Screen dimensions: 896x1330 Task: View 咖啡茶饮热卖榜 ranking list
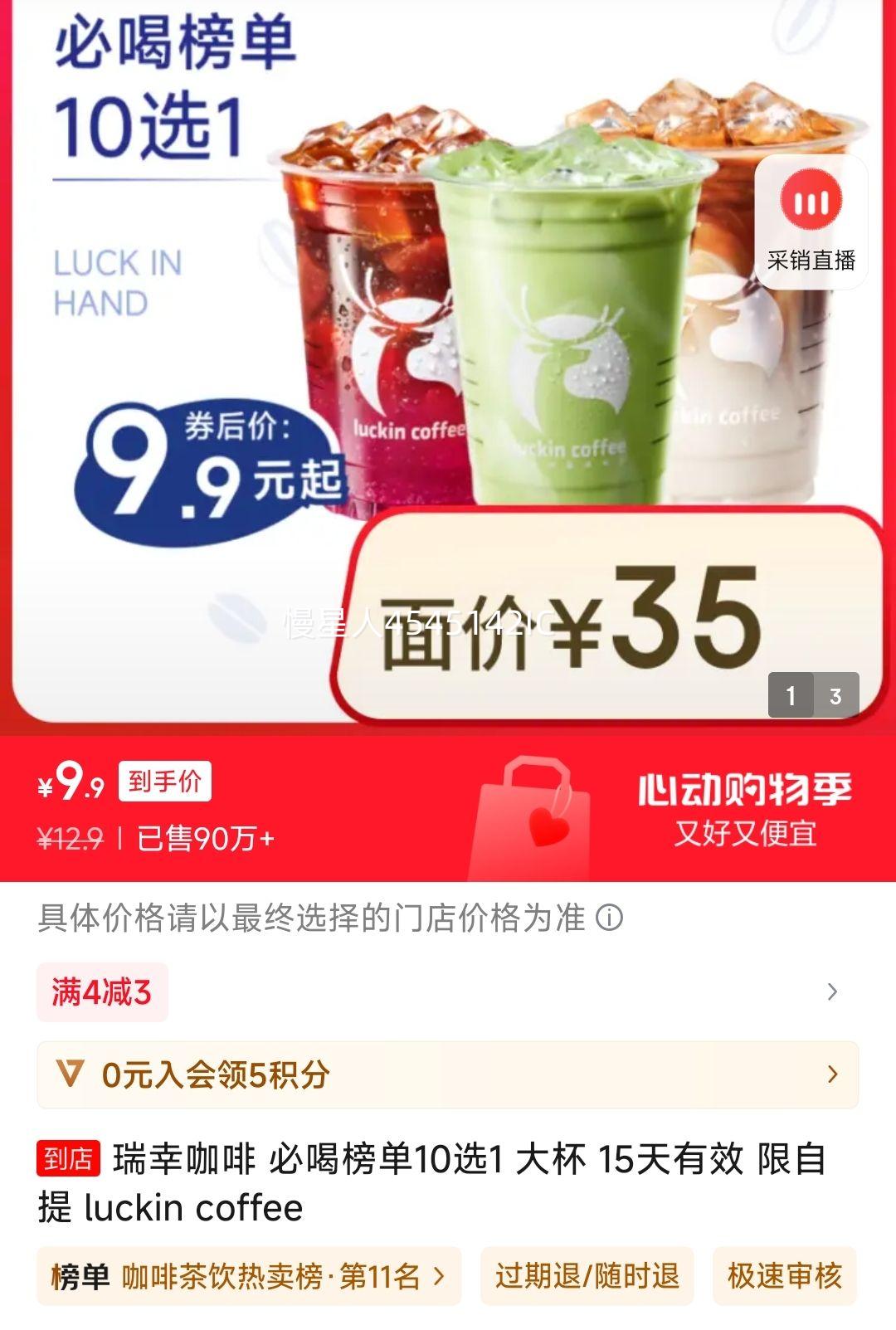pyautogui.click(x=248, y=1276)
